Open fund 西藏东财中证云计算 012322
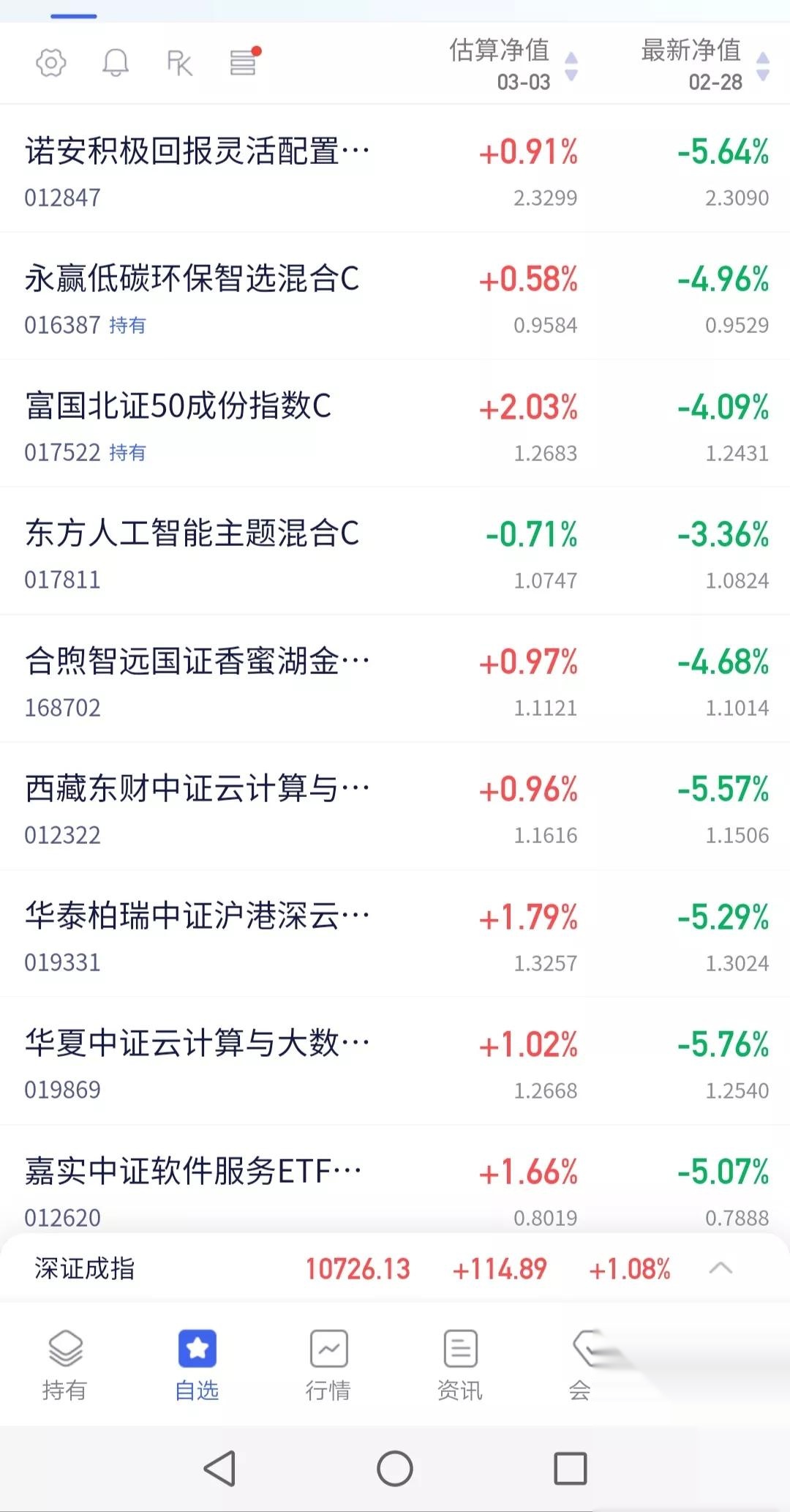Image resolution: width=790 pixels, height=1512 pixels. (197, 806)
